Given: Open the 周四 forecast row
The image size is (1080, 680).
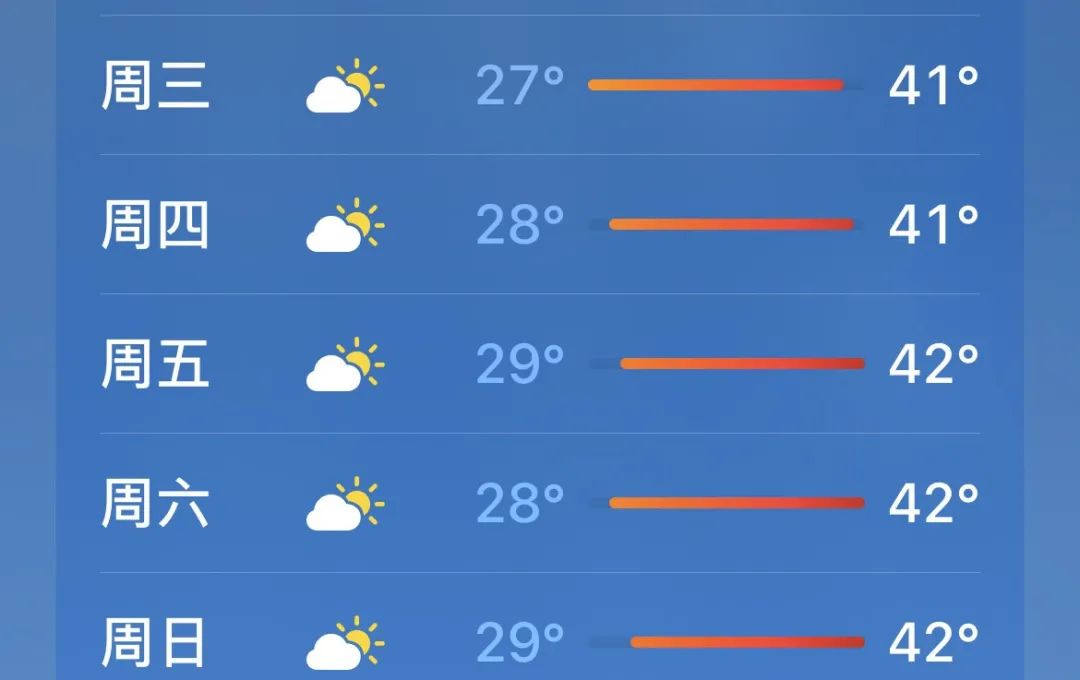Looking at the screenshot, I should tap(540, 226).
